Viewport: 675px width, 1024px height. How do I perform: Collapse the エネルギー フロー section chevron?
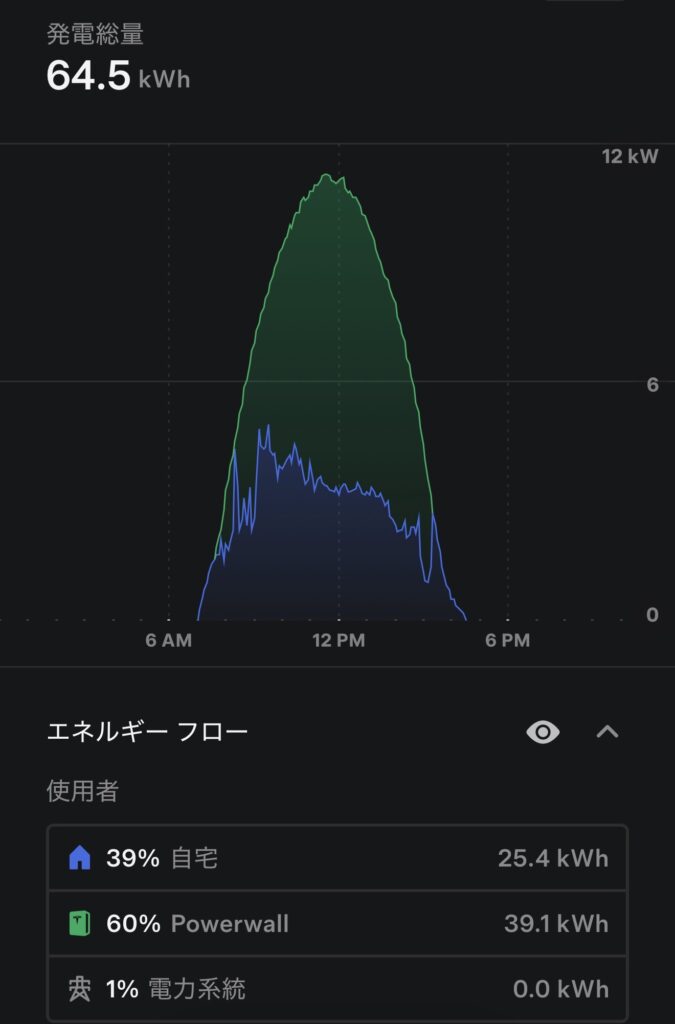pyautogui.click(x=607, y=732)
